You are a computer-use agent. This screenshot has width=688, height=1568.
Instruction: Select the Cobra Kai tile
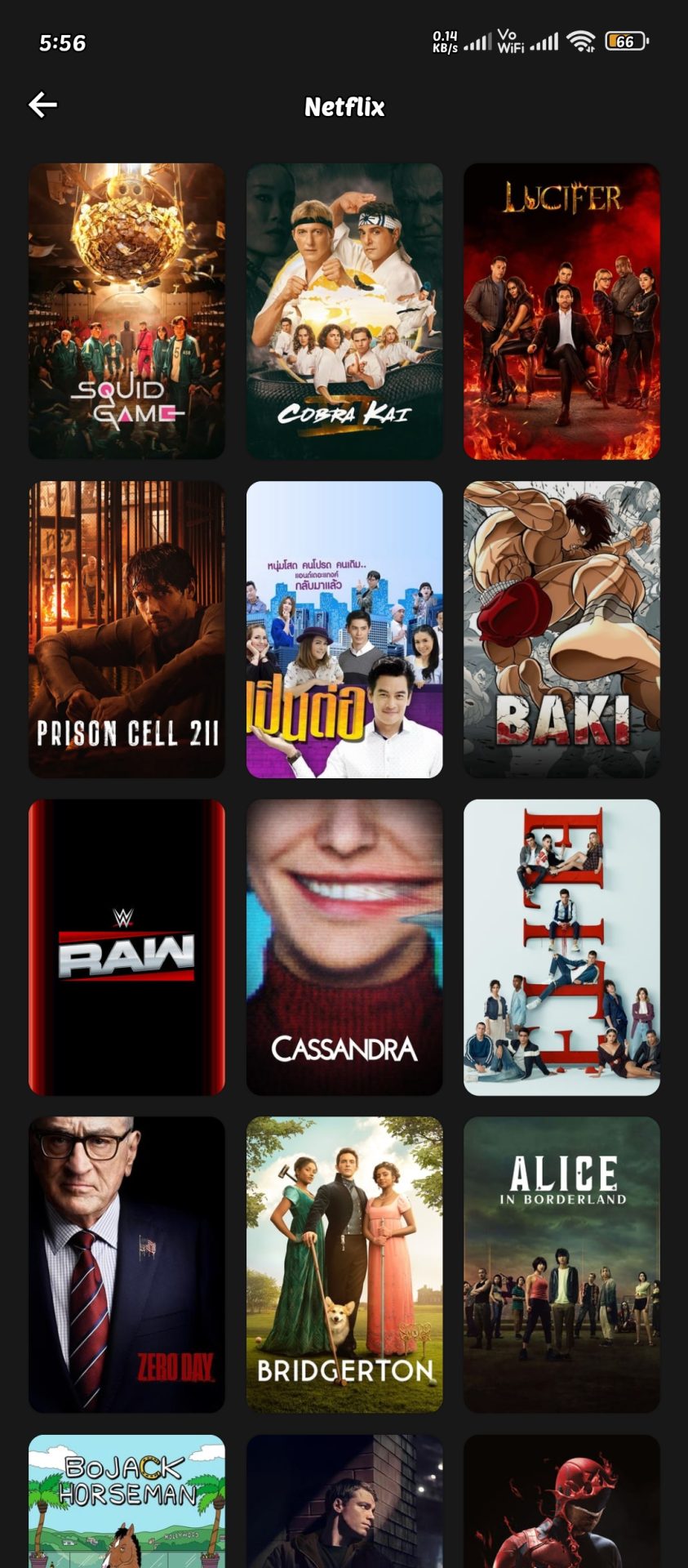tap(344, 310)
